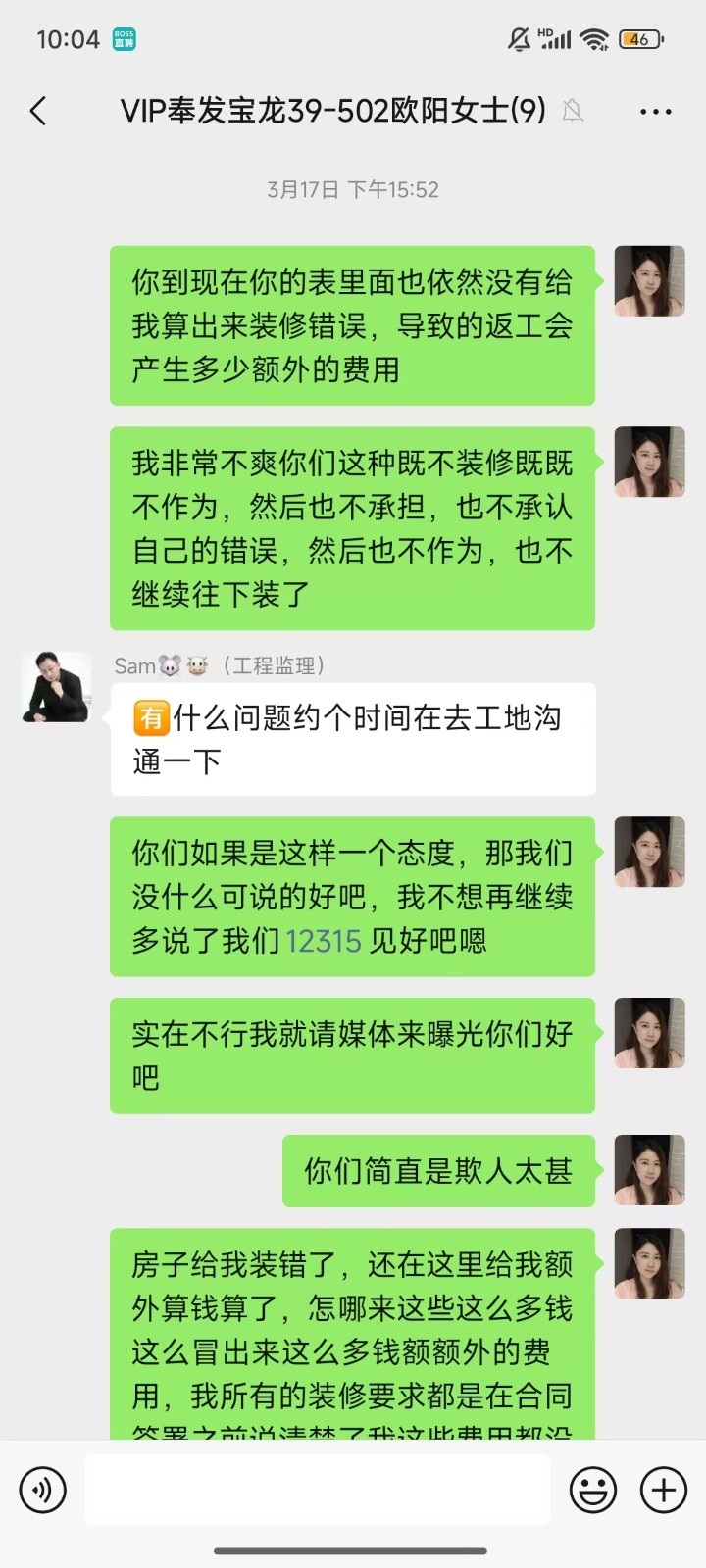This screenshot has width=706, height=1568.
Task: Focus the message text field
Action: point(317,1490)
